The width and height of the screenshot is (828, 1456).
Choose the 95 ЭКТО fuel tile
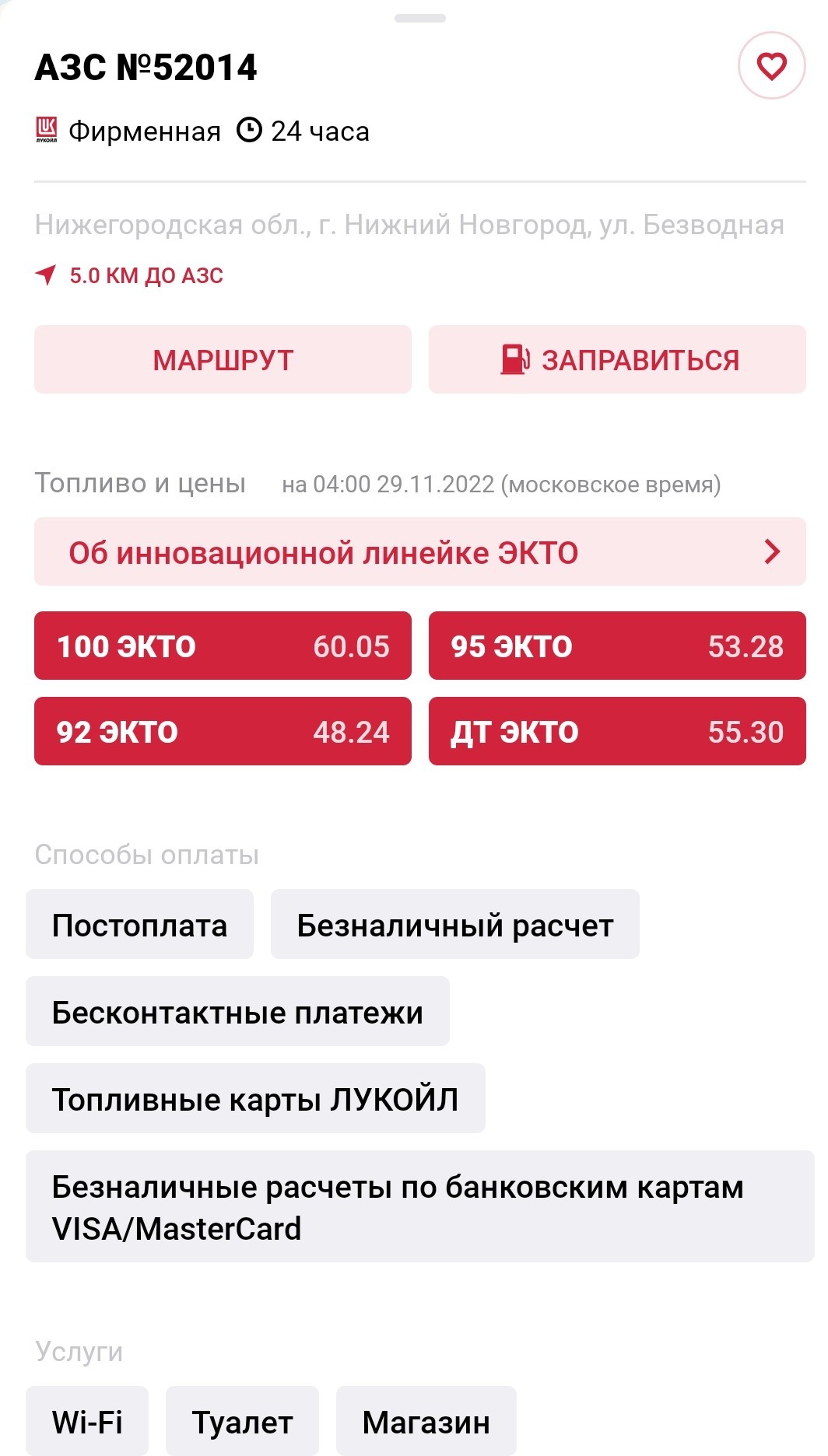tap(617, 646)
